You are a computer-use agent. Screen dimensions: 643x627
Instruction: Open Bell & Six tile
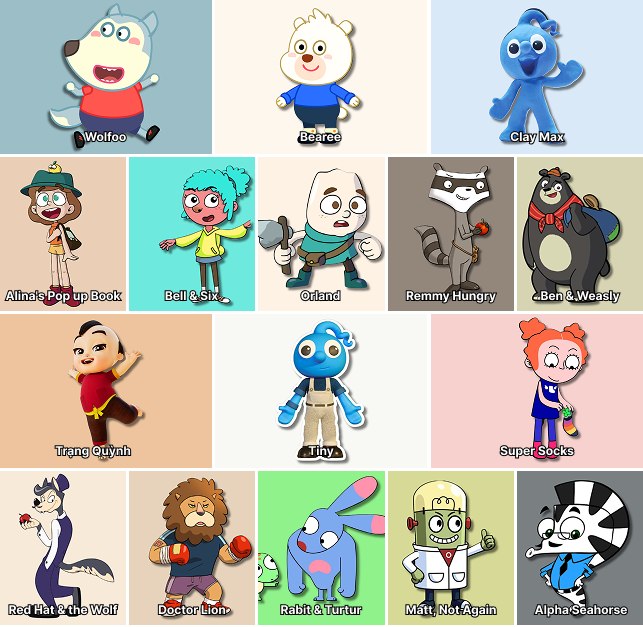[x=192, y=232]
